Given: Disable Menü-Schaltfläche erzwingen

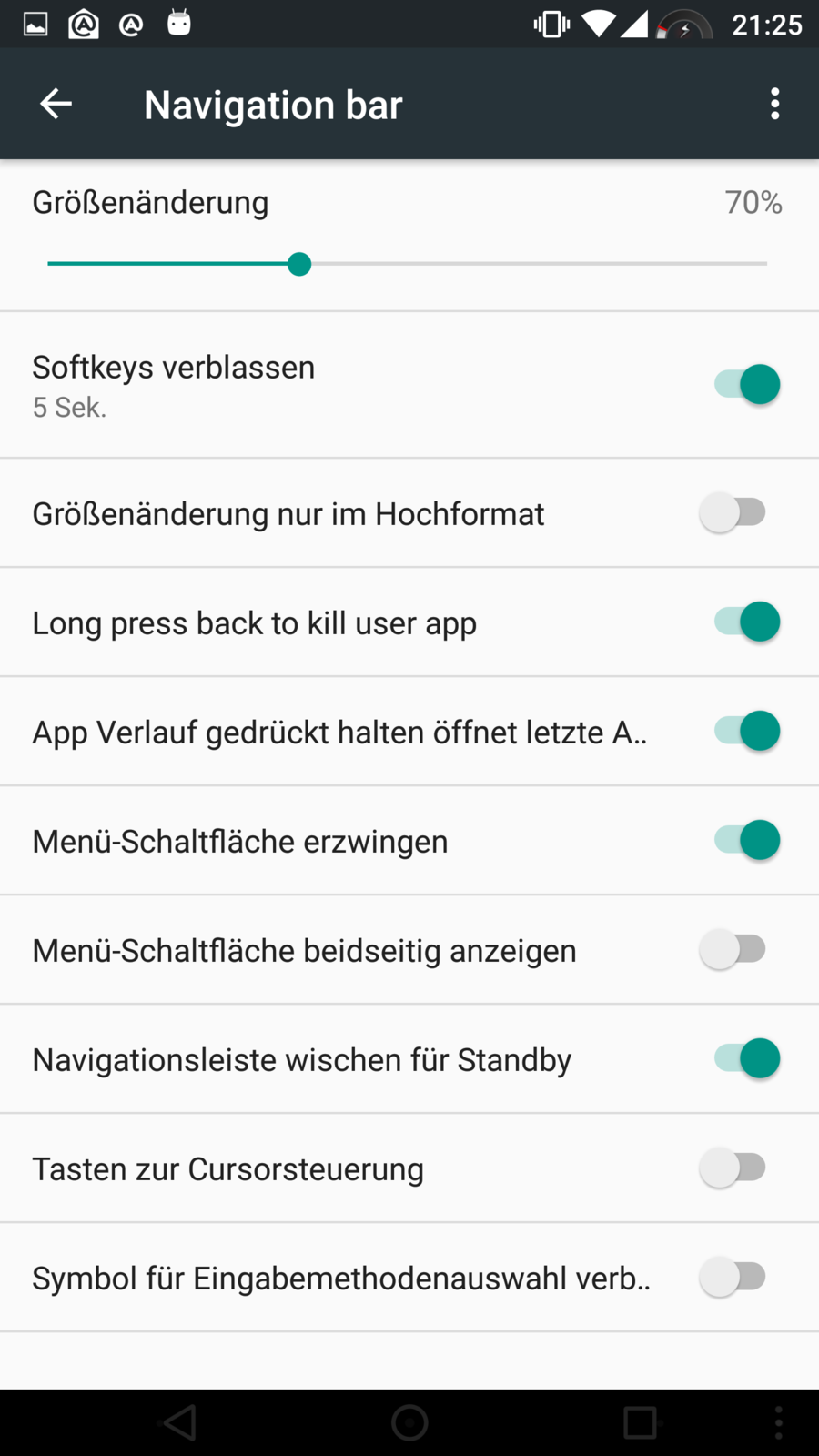Looking at the screenshot, I should pyautogui.click(x=746, y=841).
